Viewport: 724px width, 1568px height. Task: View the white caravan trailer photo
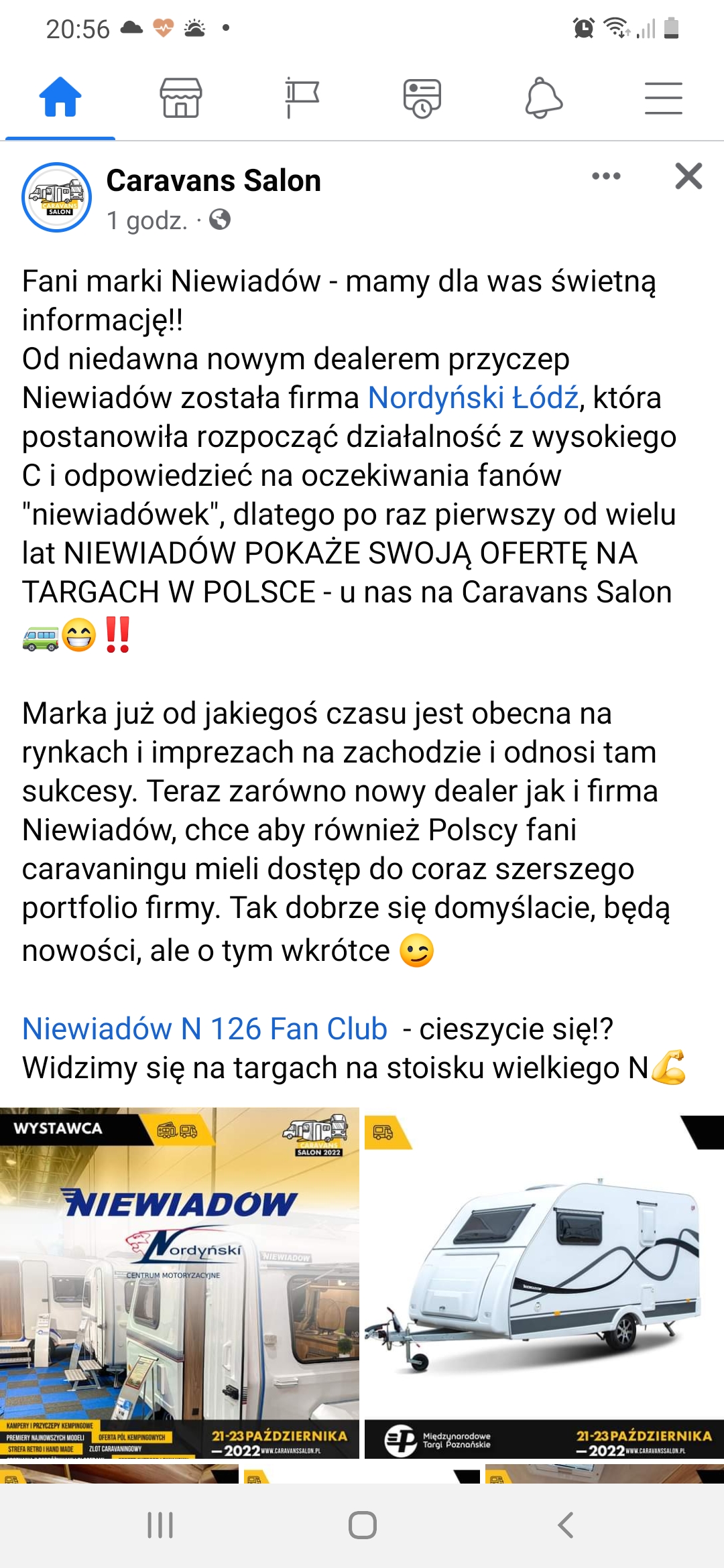(x=544, y=1282)
